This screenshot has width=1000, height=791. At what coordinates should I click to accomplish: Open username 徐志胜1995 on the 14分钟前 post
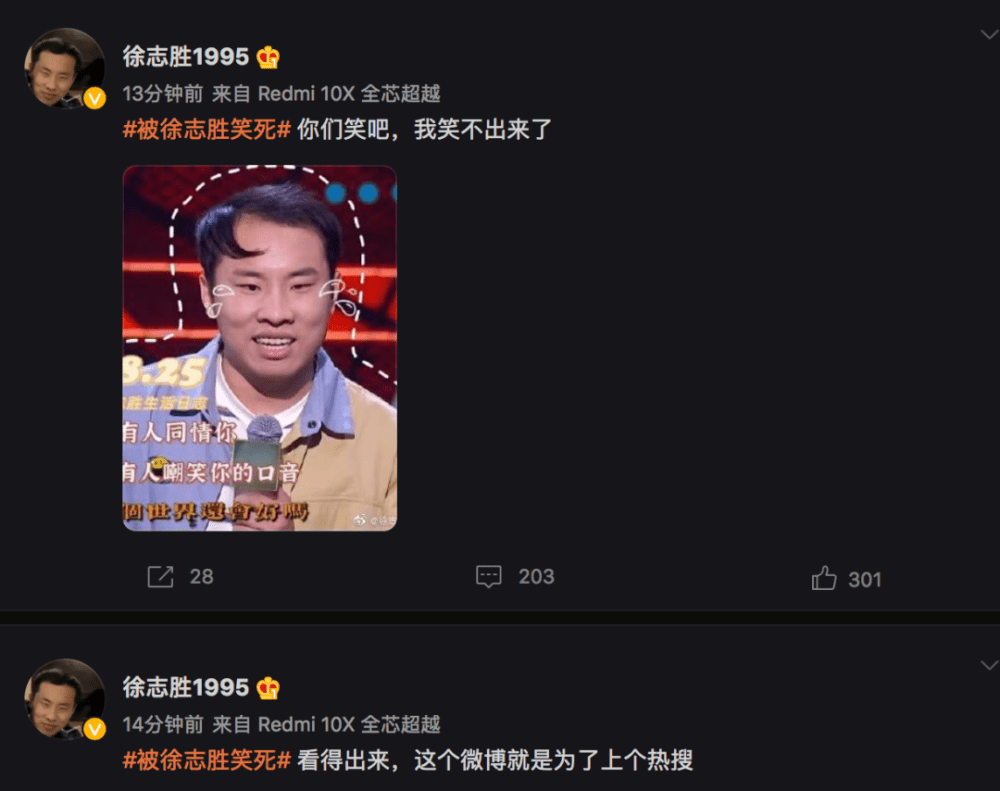click(x=185, y=687)
